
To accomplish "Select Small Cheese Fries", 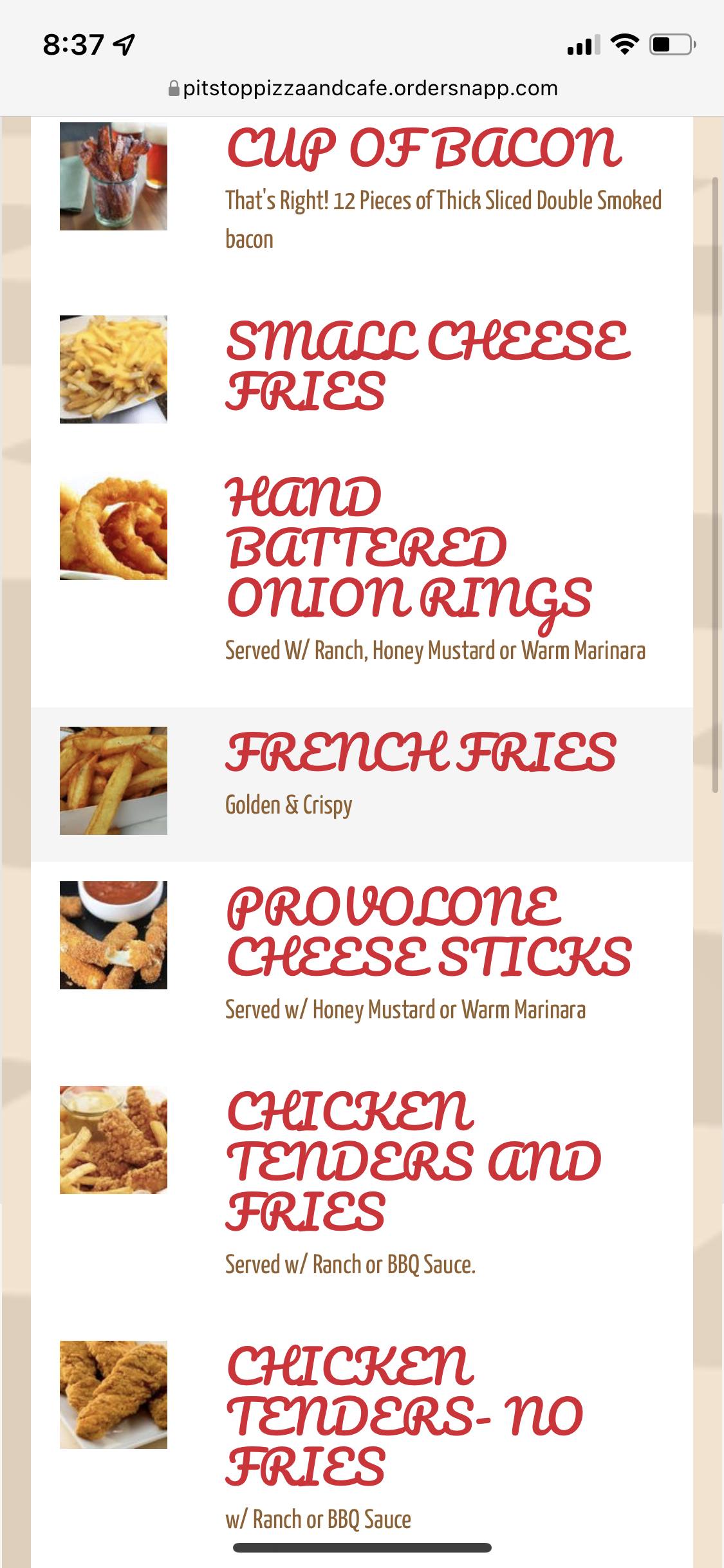I will (427, 366).
